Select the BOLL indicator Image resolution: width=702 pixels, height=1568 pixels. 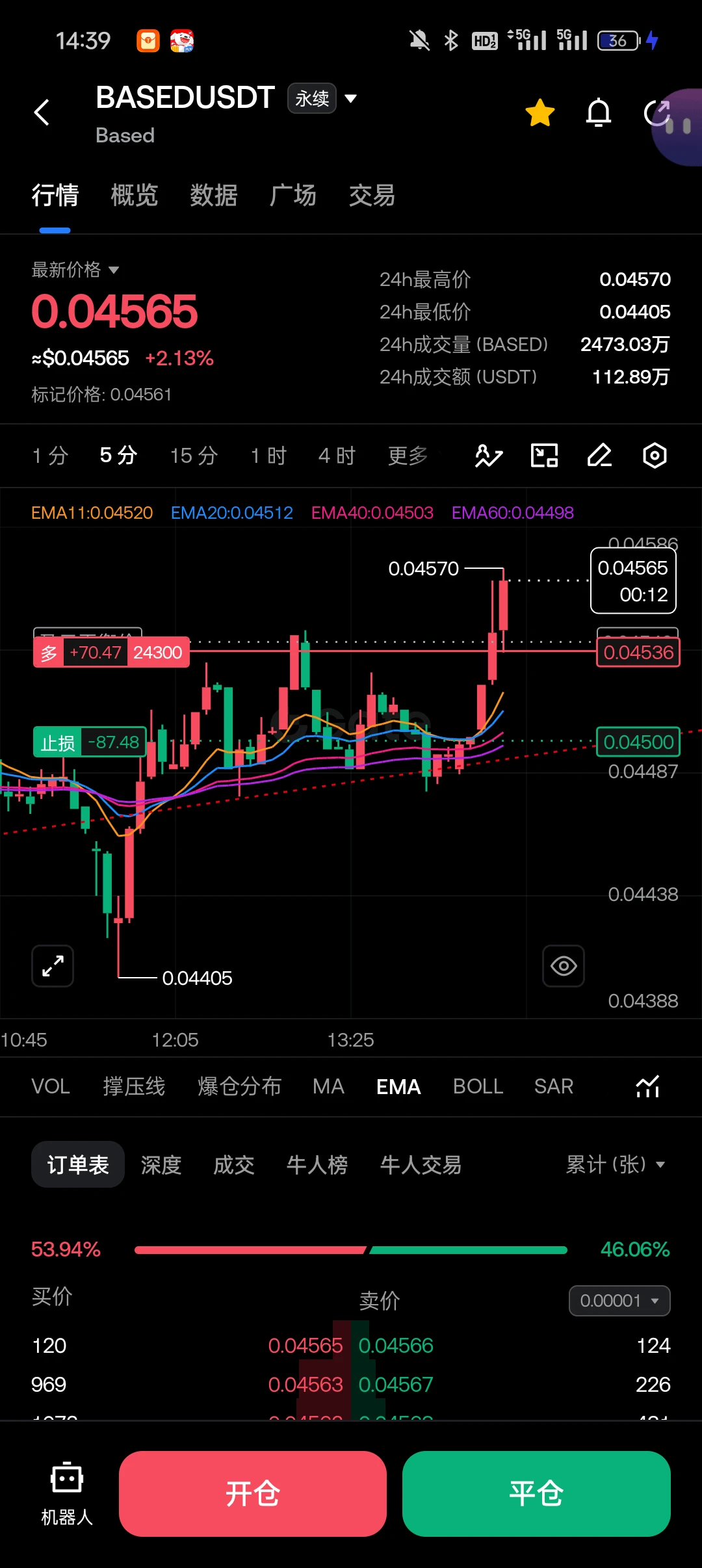pyautogui.click(x=478, y=1086)
